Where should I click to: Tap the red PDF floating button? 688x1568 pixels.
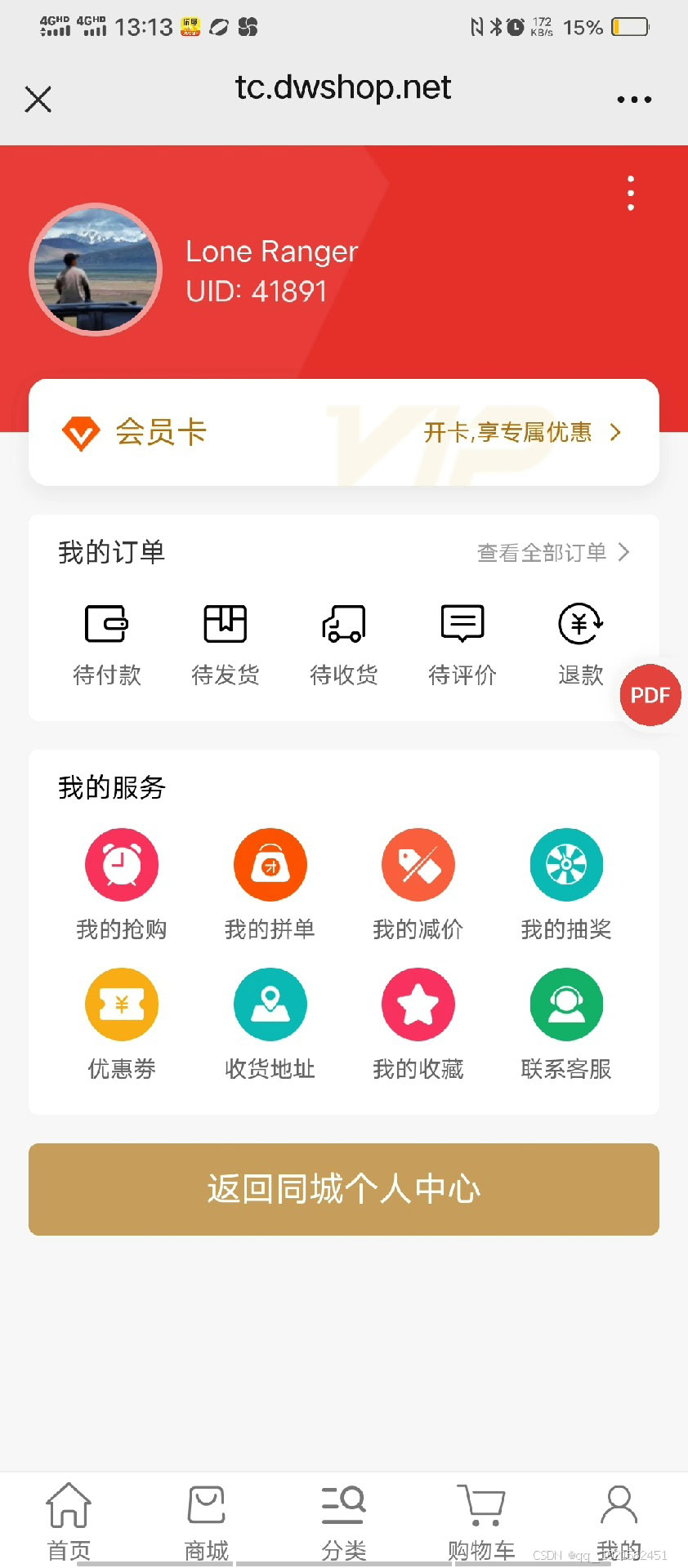click(650, 695)
